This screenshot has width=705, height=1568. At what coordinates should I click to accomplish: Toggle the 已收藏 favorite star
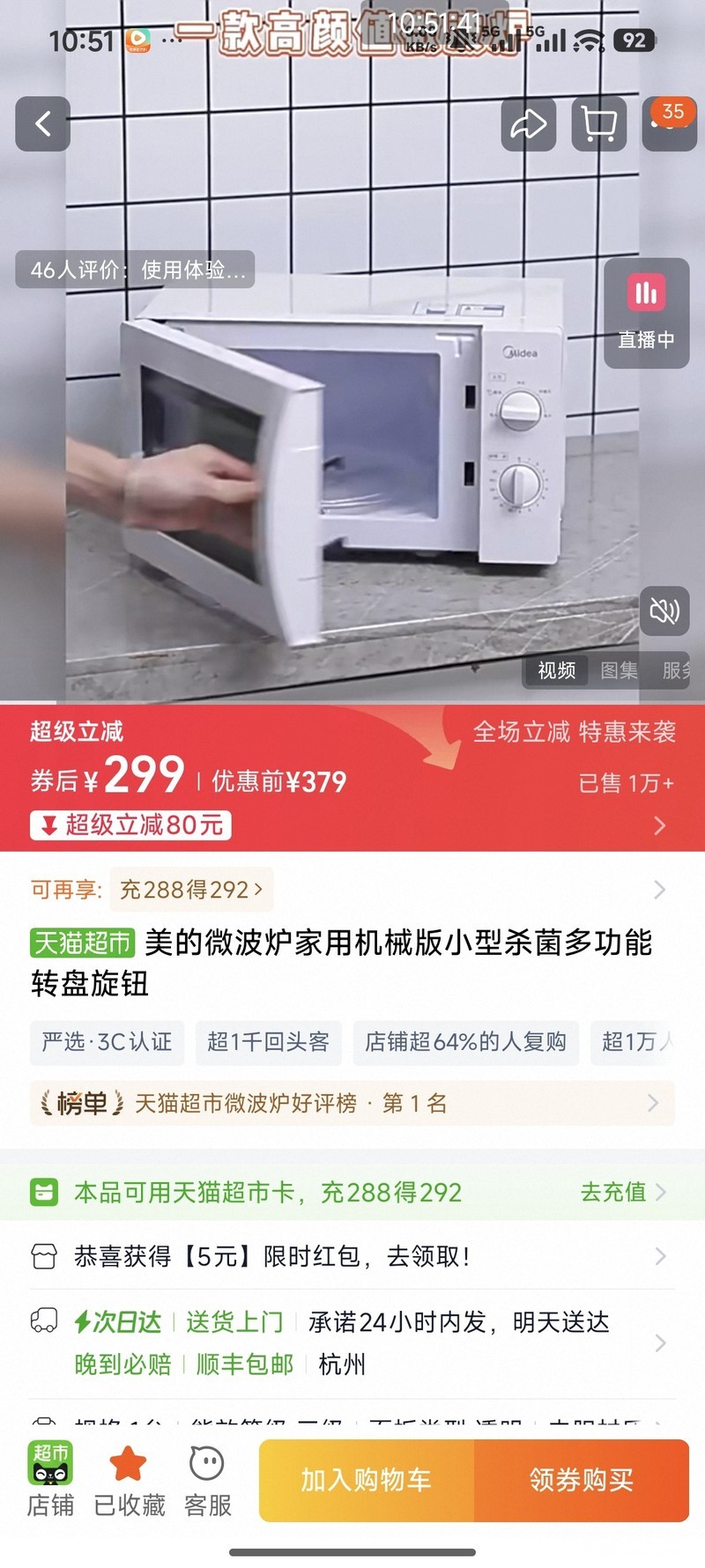(x=129, y=1480)
